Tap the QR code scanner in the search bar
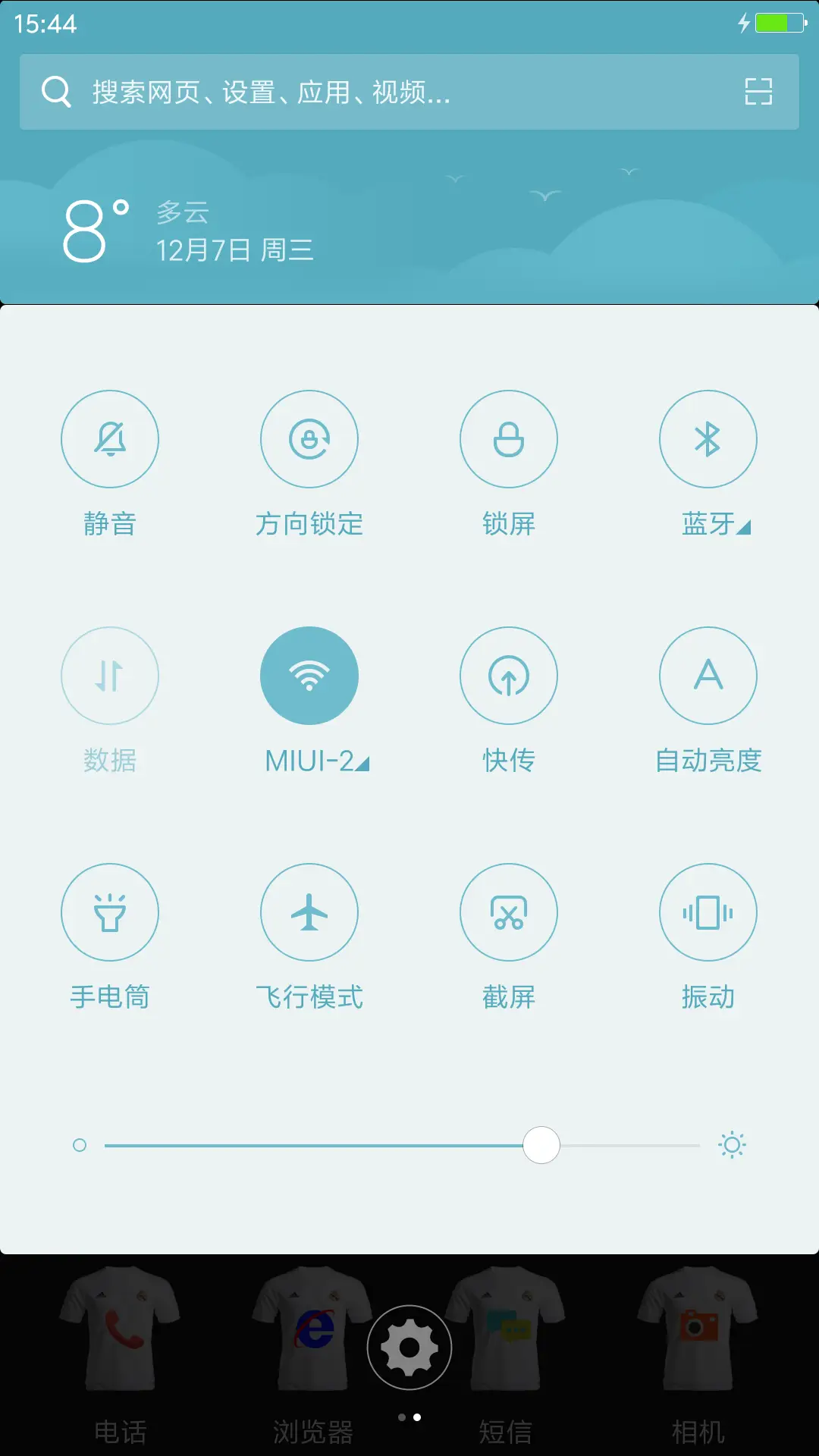819x1456 pixels. 759,91
